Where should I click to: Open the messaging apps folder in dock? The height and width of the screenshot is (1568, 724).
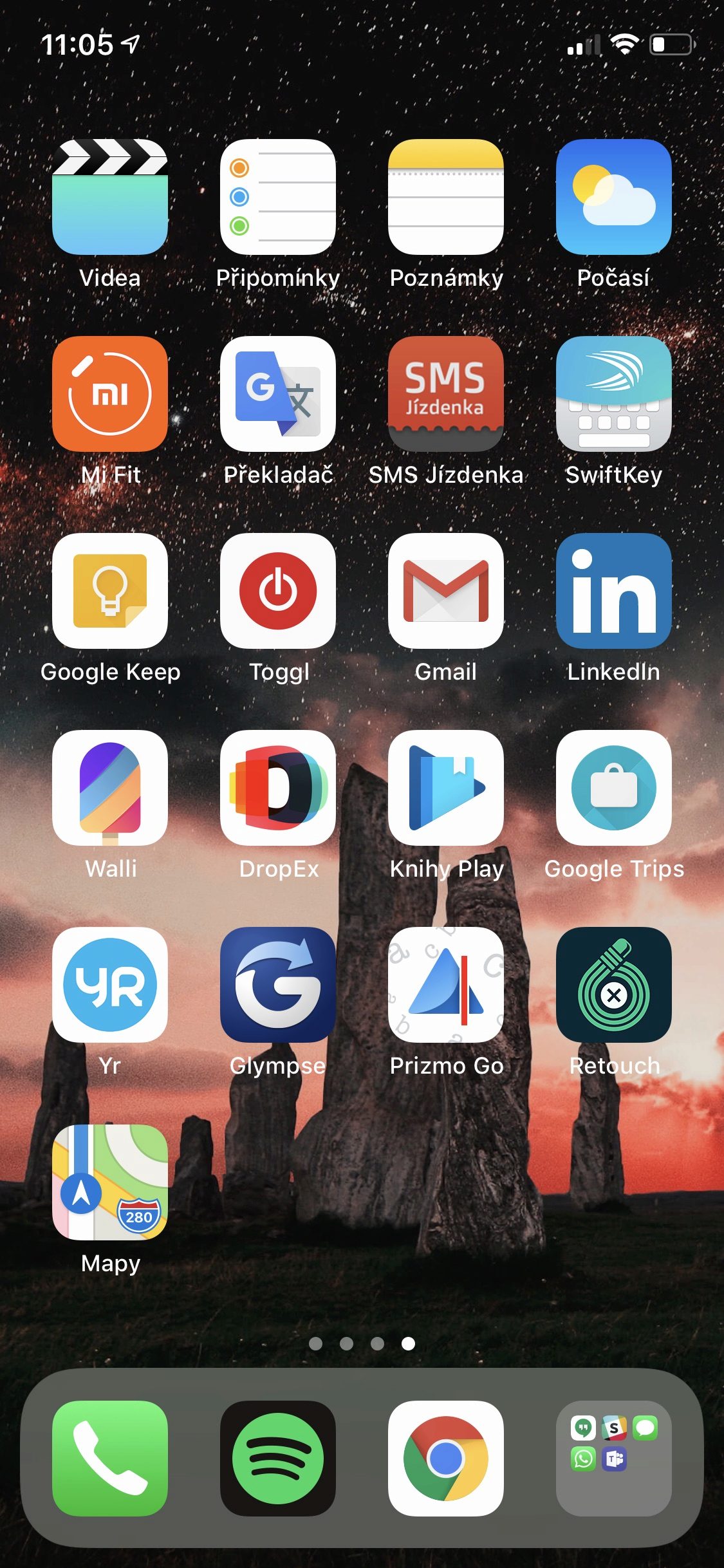[x=614, y=1459]
